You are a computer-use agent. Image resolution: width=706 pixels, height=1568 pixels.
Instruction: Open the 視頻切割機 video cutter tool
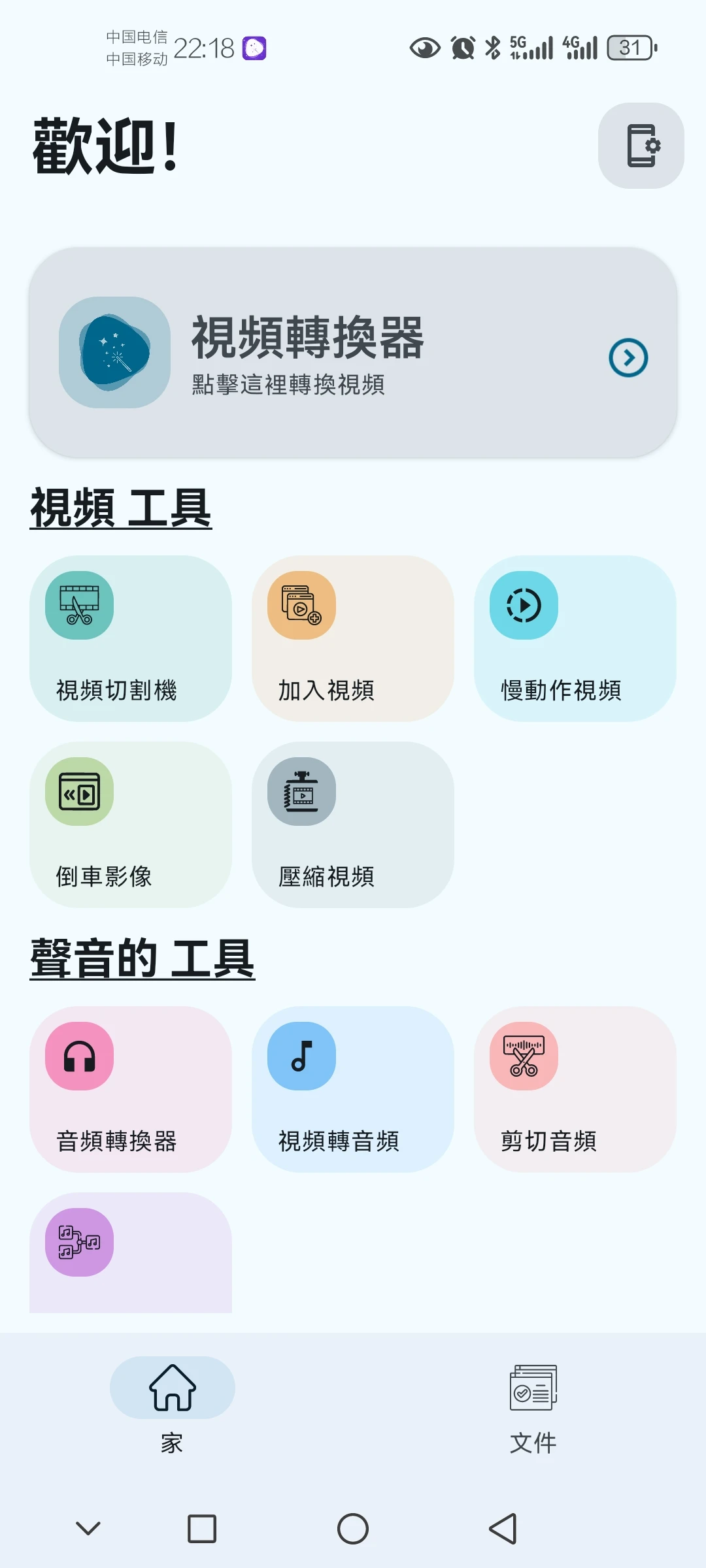tap(131, 639)
